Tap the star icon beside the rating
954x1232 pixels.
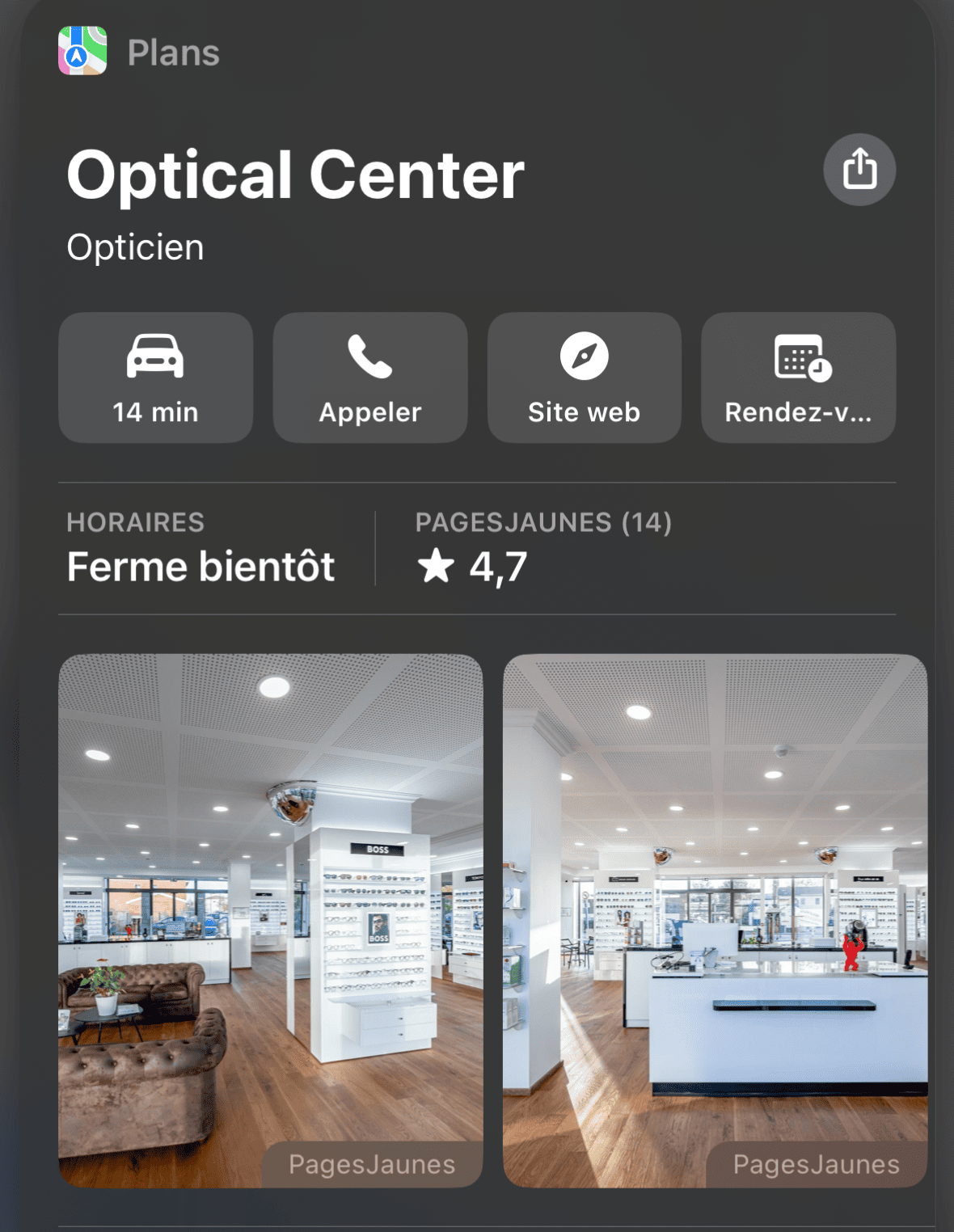click(437, 568)
